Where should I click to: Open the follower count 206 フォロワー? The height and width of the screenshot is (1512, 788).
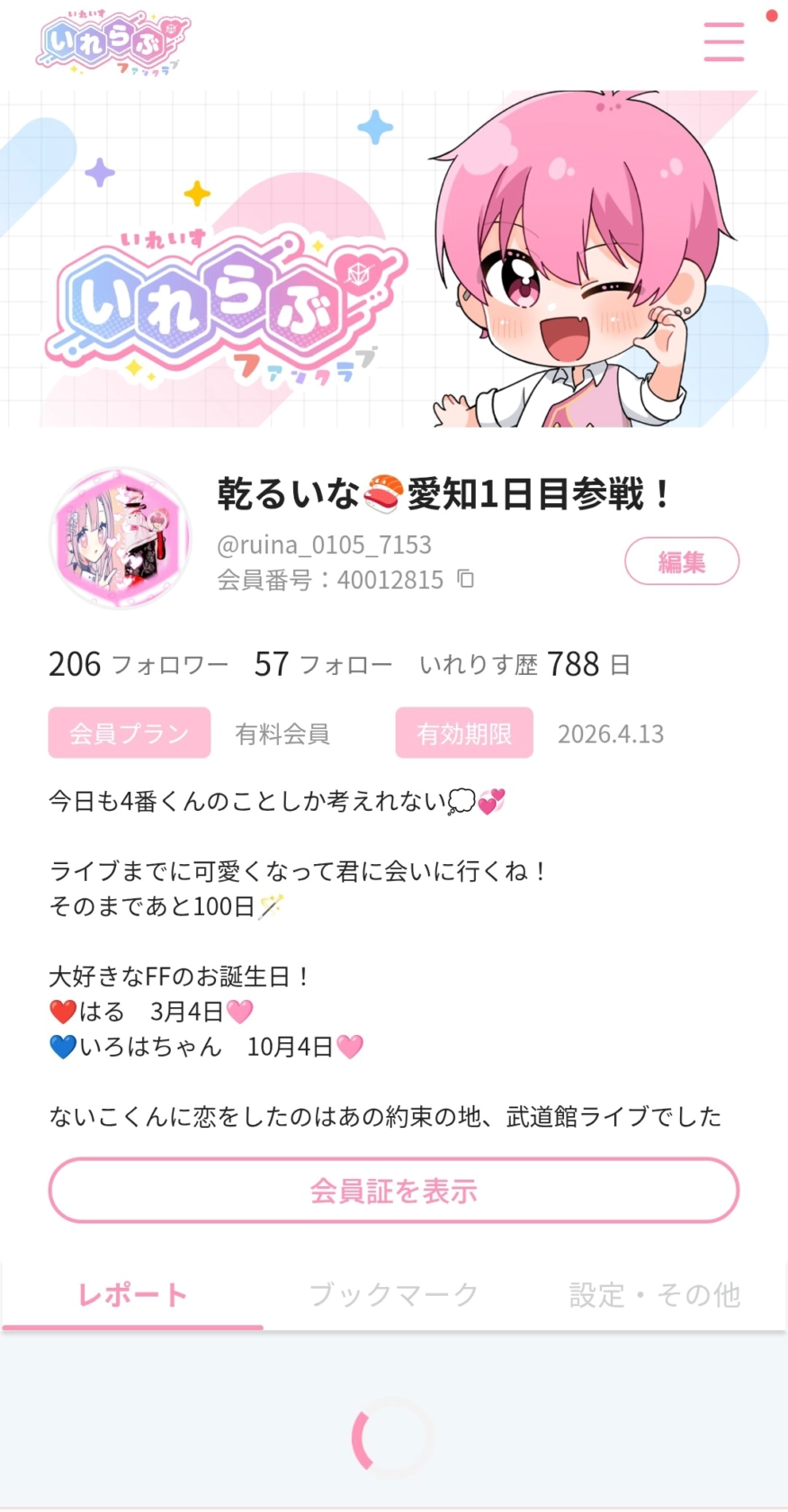point(138,664)
